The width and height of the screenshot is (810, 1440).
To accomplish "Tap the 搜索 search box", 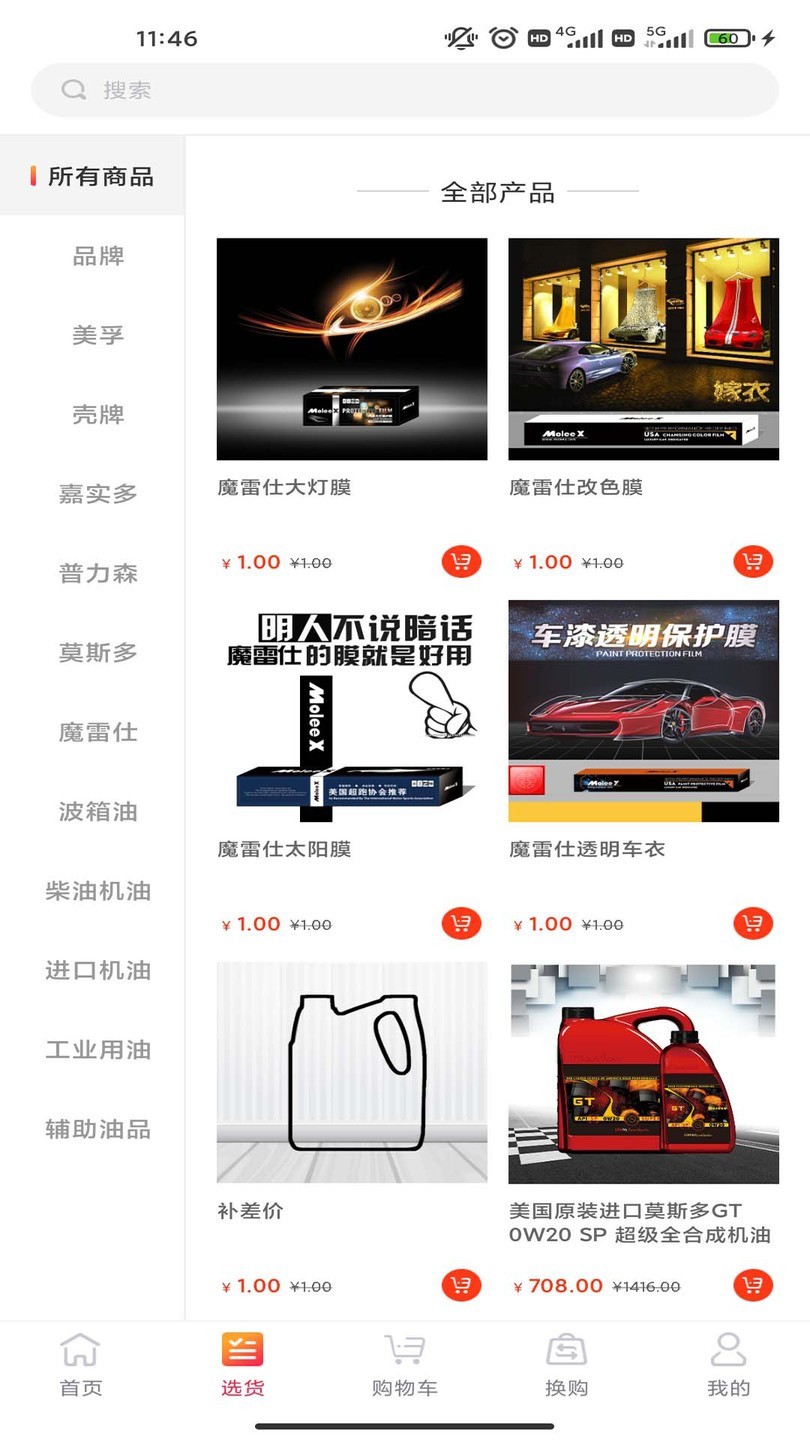I will [404, 90].
